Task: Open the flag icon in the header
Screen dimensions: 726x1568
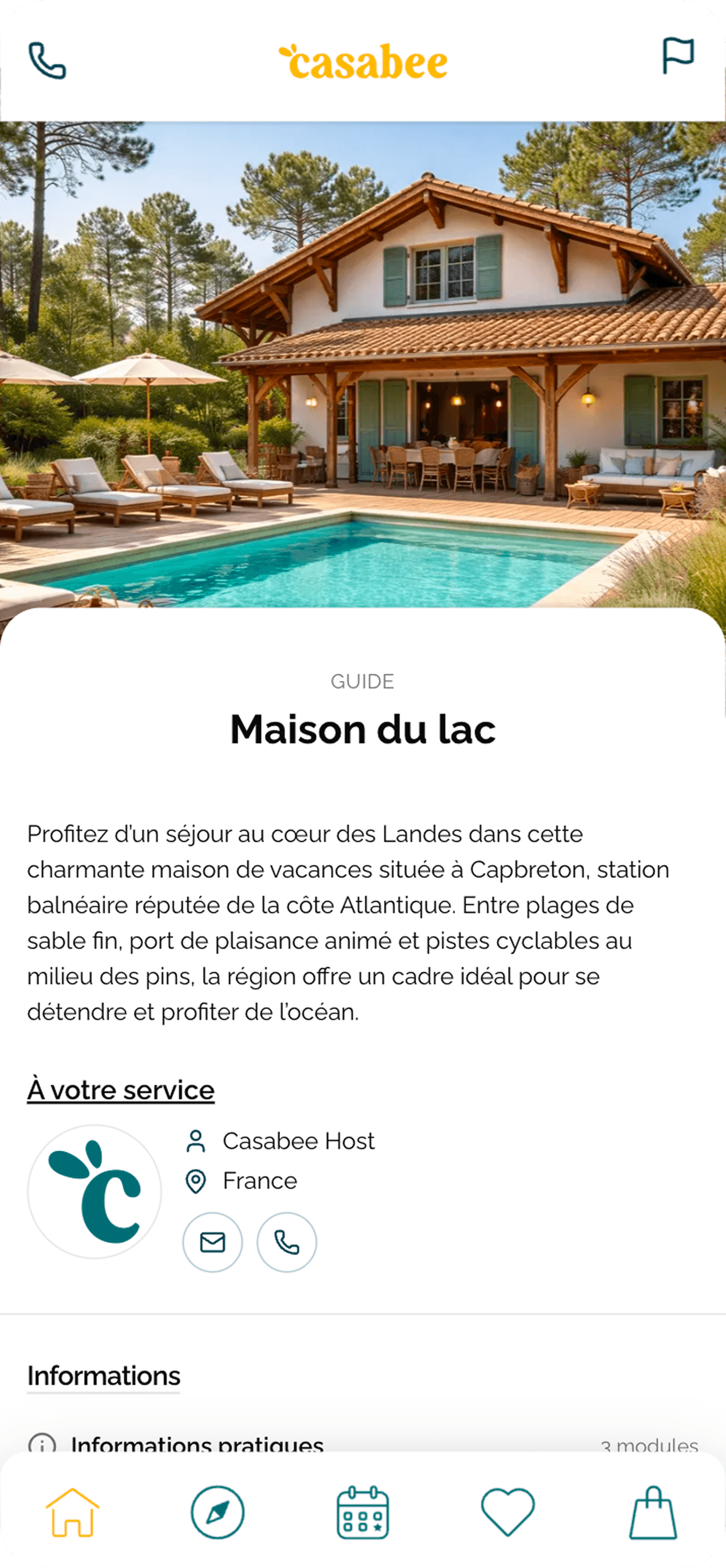Action: coord(677,56)
